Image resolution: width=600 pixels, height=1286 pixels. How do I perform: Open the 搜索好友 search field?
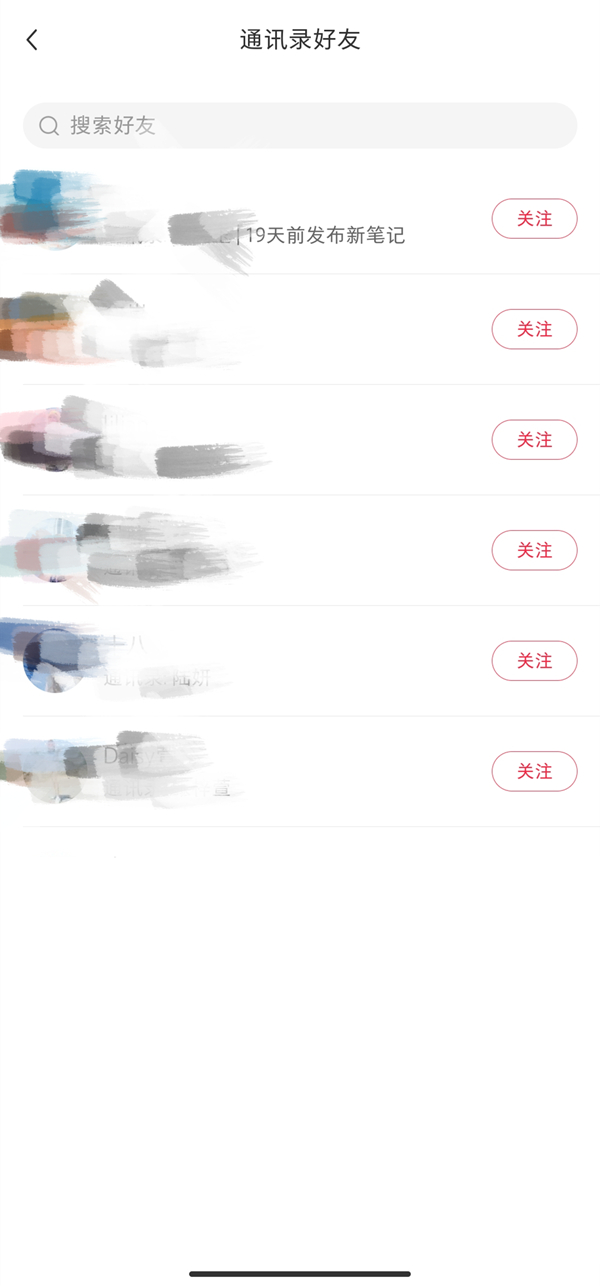[300, 126]
